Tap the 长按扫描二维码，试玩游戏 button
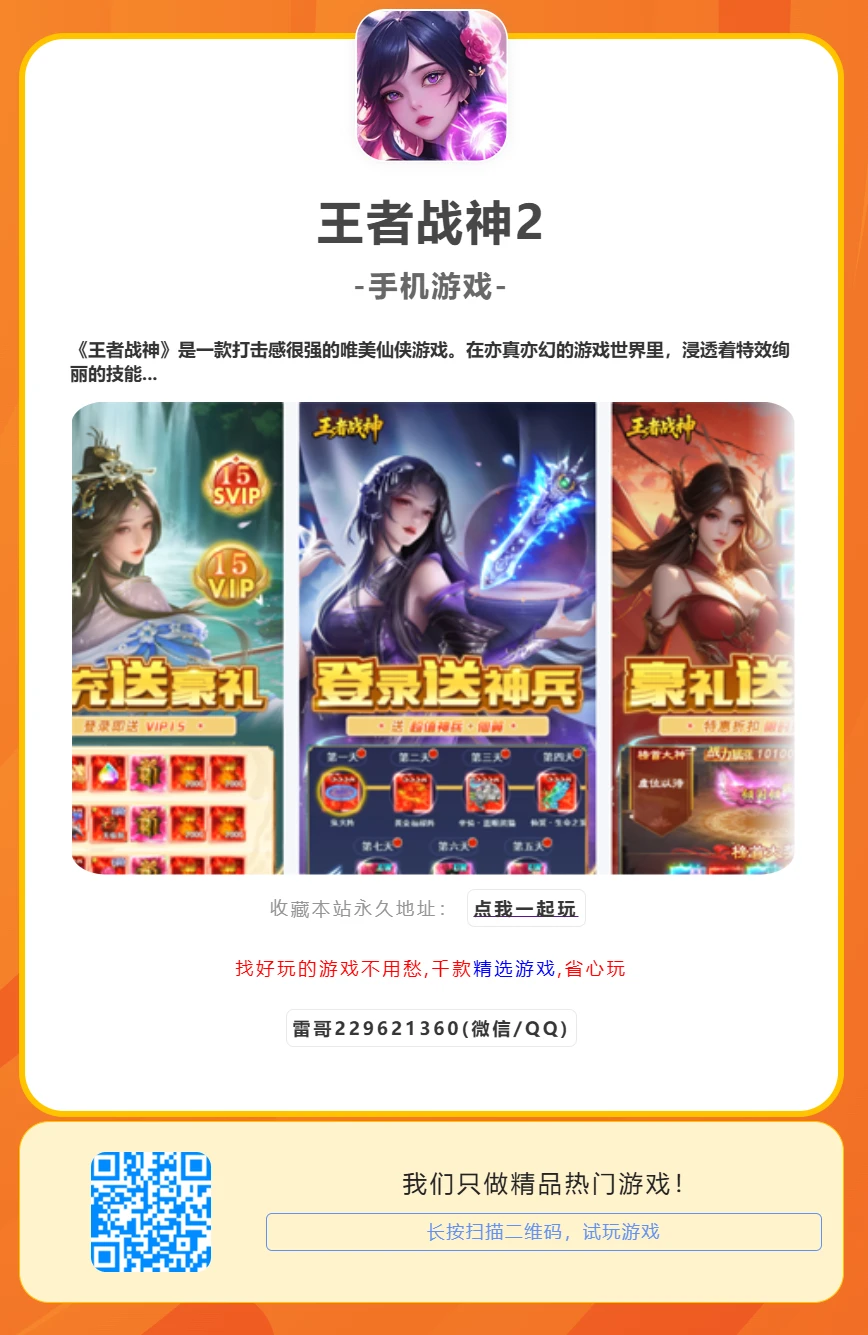 [x=543, y=1232]
